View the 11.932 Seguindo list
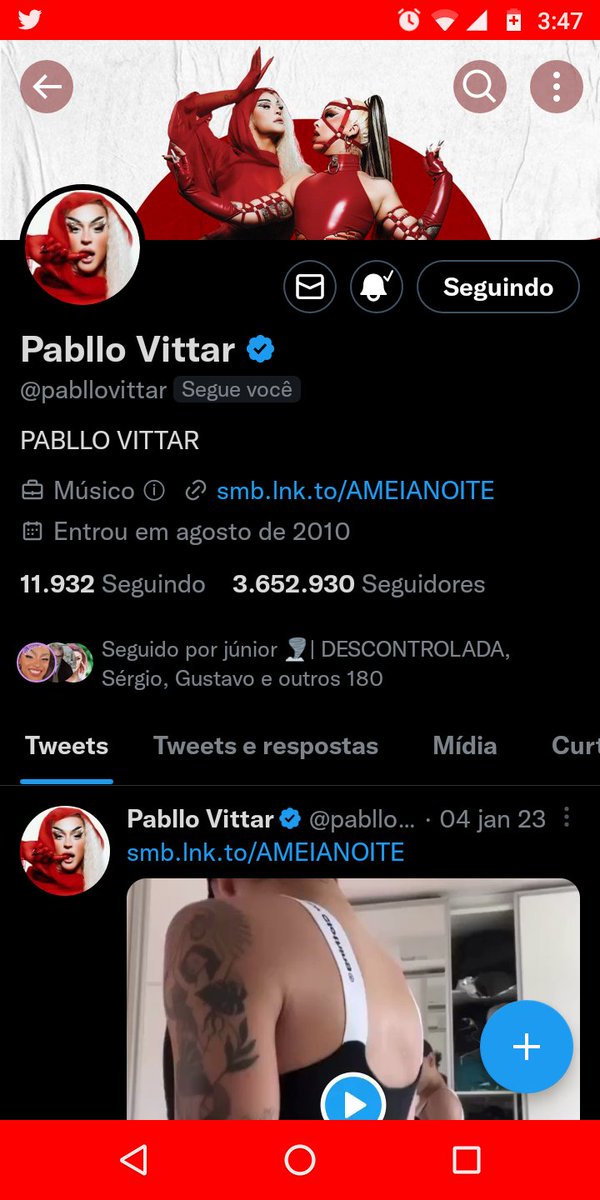The width and height of the screenshot is (600, 1200). (x=113, y=584)
